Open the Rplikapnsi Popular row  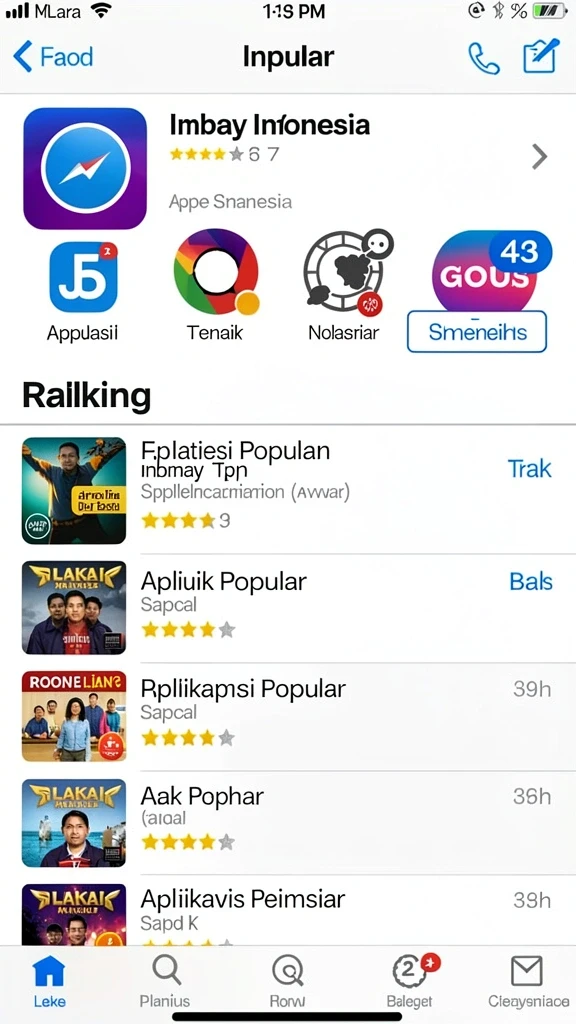[287, 717]
